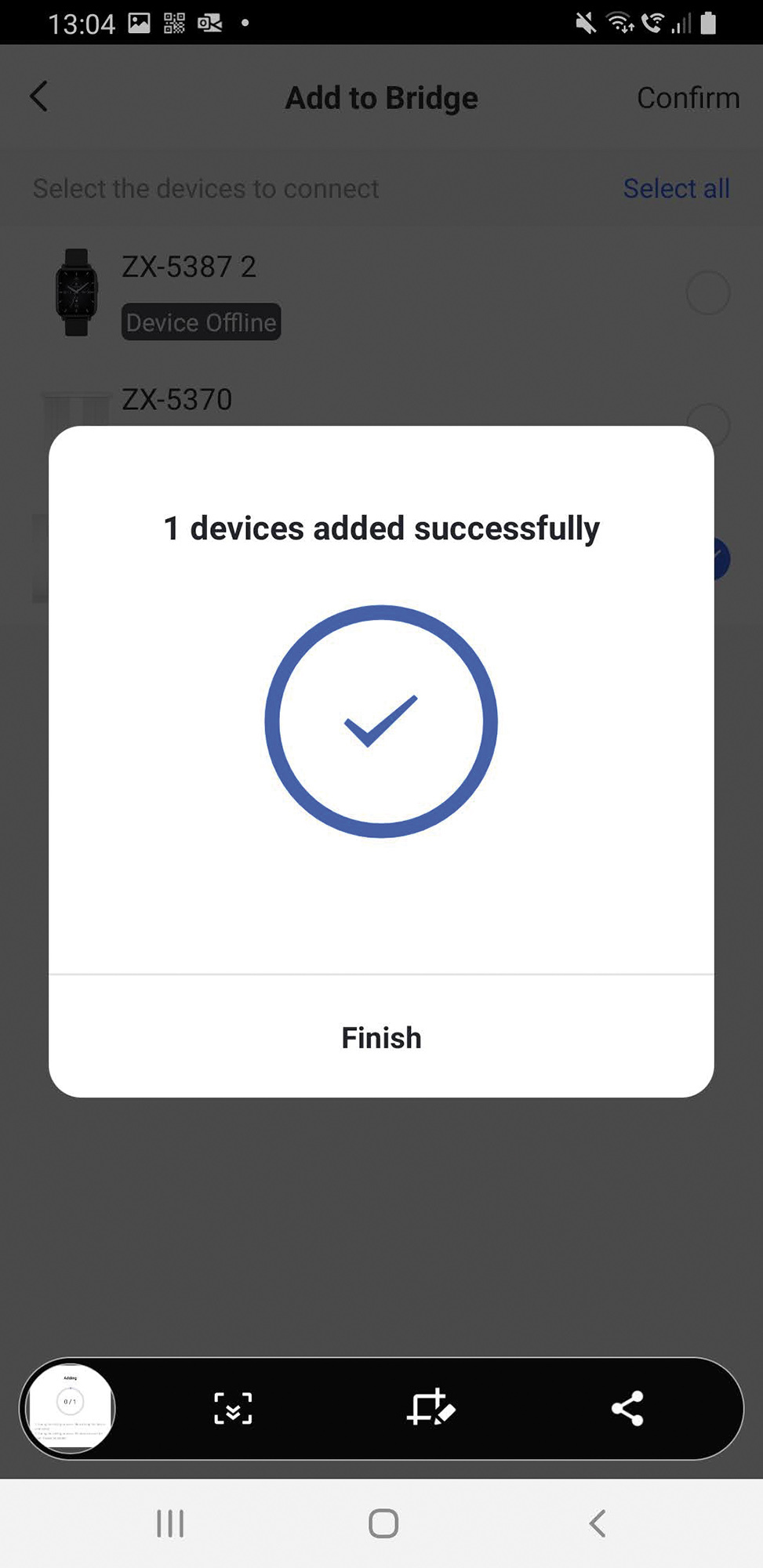
Task: Start scroll capture from screenshot toolbar
Action: pos(233,1409)
